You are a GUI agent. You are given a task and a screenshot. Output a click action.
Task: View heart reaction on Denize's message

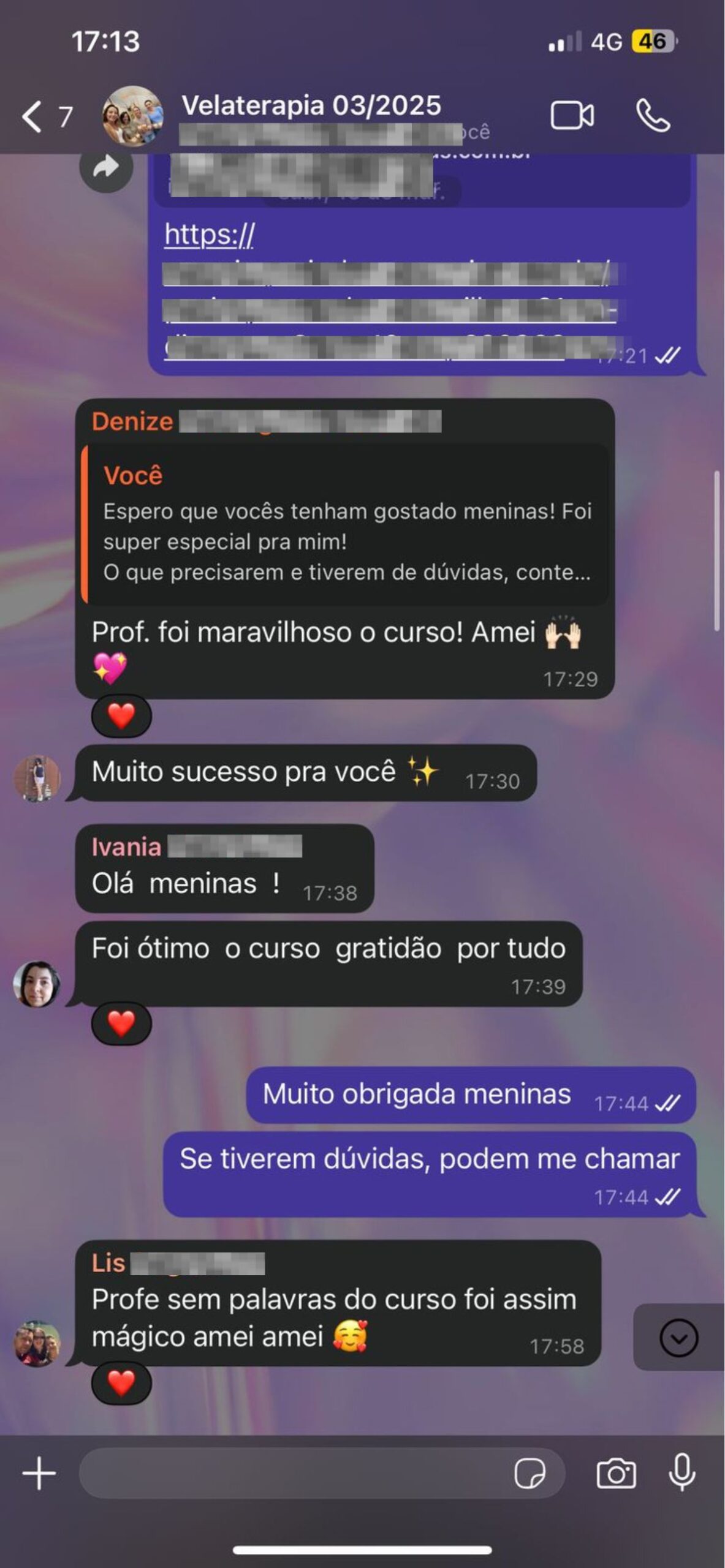121,716
